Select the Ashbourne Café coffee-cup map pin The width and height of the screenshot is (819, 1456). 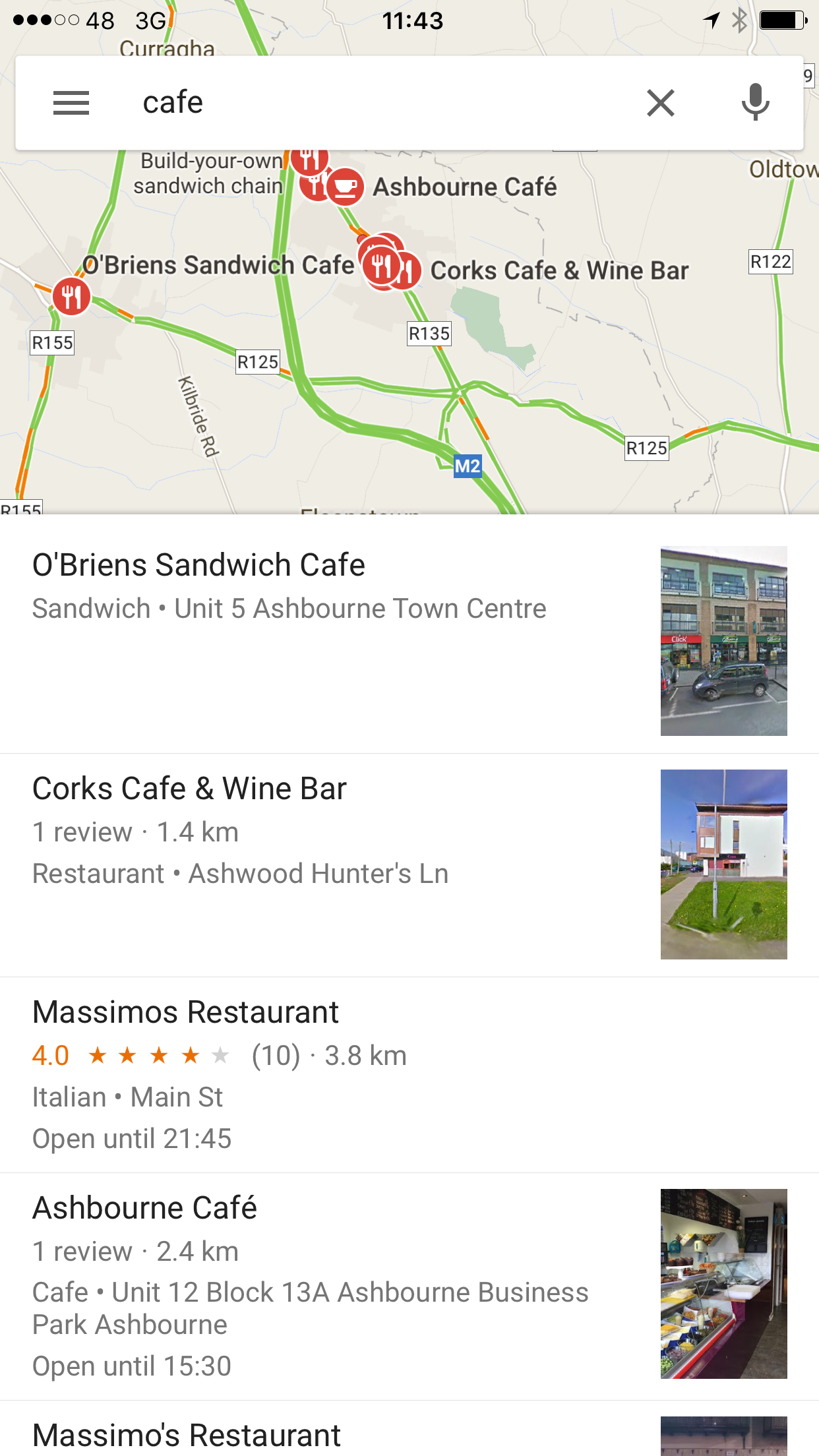tap(345, 187)
